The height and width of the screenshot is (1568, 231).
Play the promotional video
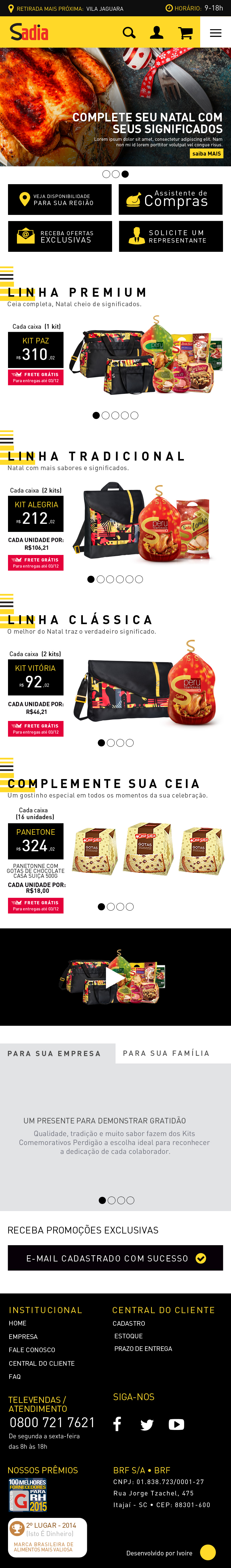click(x=115, y=977)
